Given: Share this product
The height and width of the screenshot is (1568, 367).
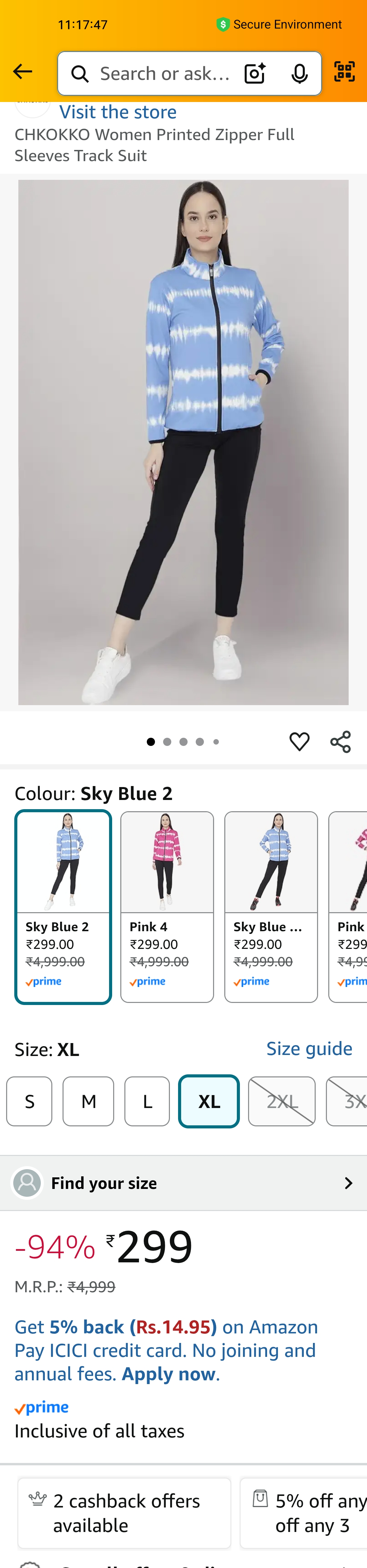Looking at the screenshot, I should (340, 742).
